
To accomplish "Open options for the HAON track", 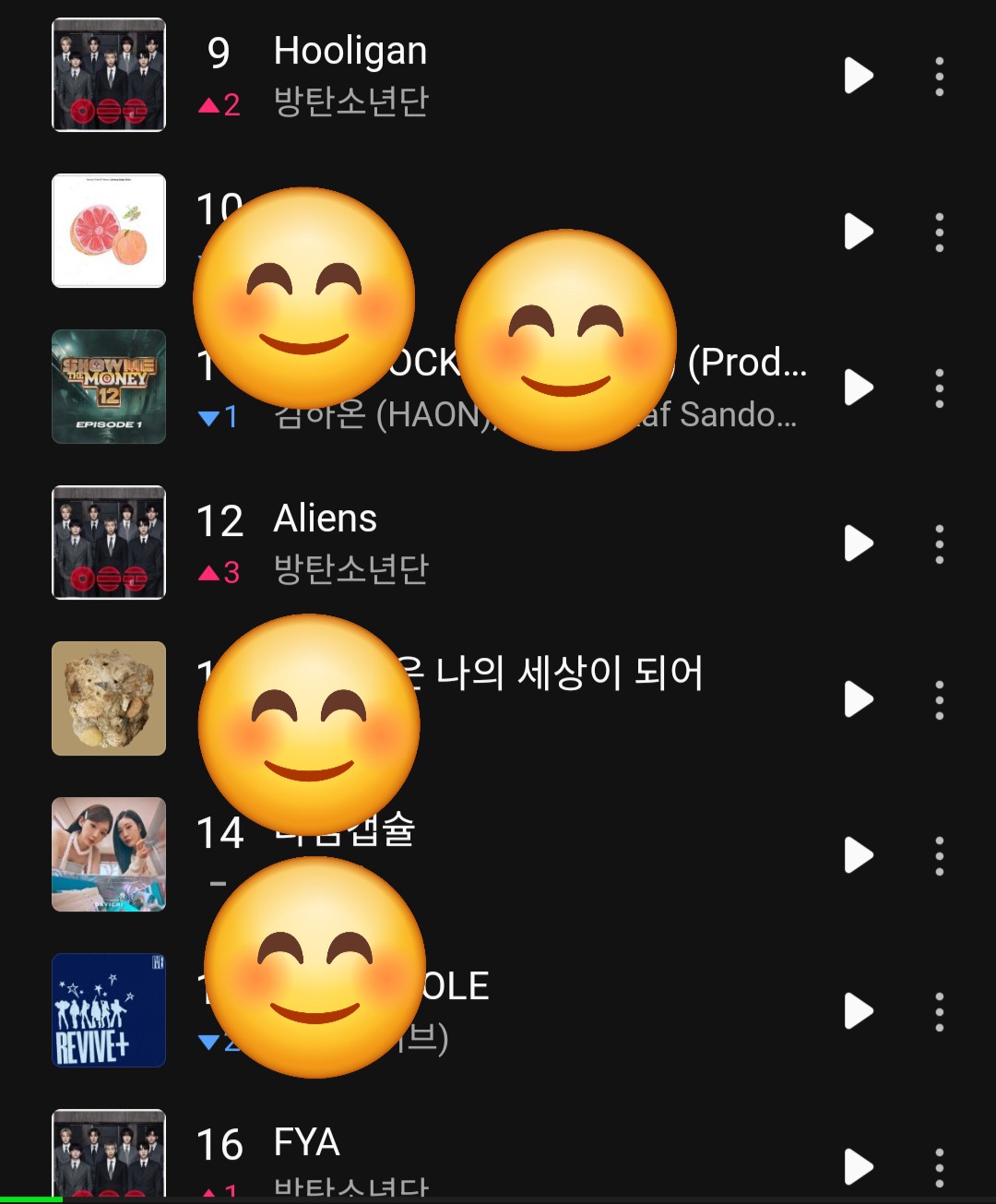I will tap(939, 387).
